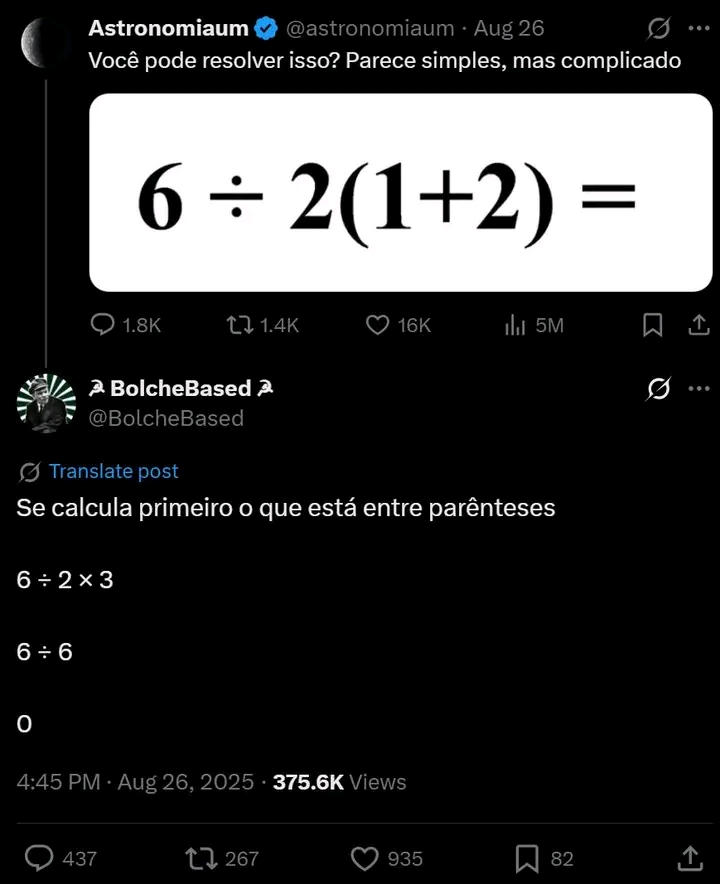
Task: Share BolcheBased's post
Action: pyautogui.click(x=690, y=858)
